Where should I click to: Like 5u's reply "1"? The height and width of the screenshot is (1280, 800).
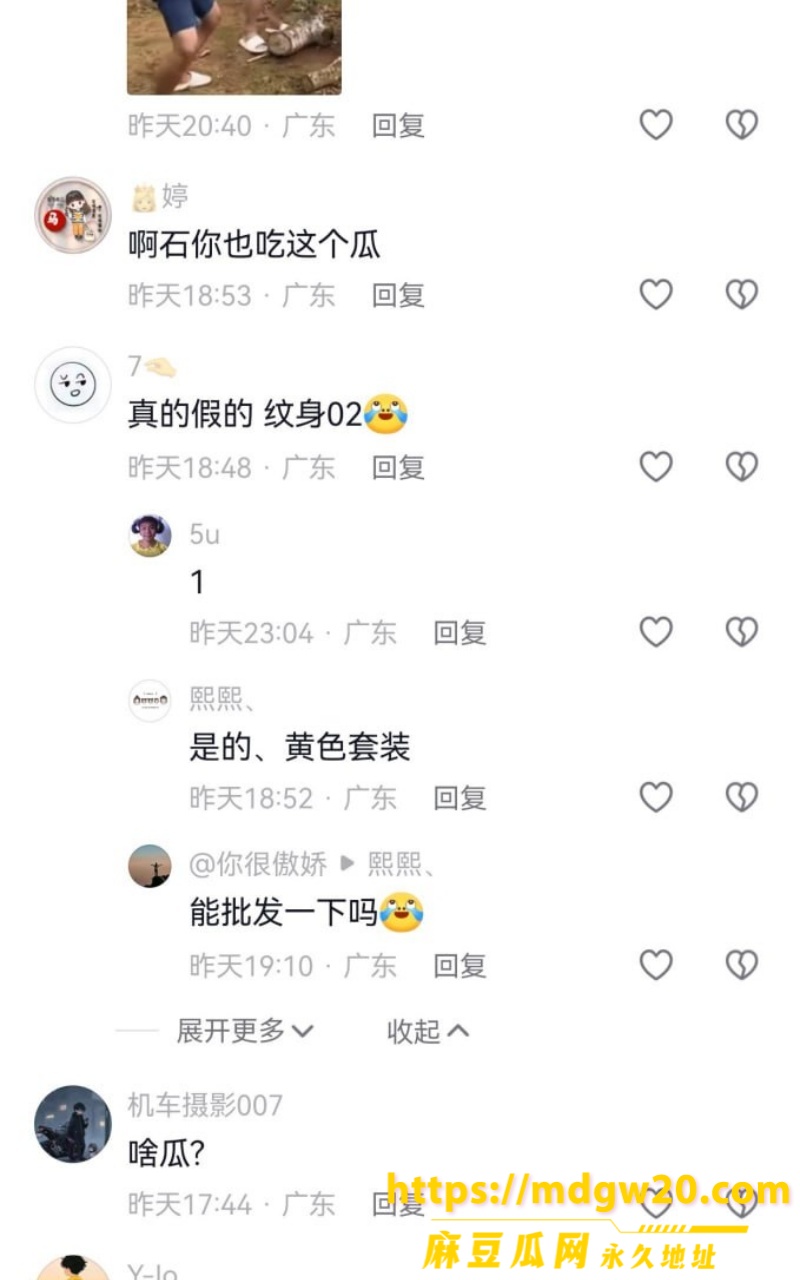point(656,632)
